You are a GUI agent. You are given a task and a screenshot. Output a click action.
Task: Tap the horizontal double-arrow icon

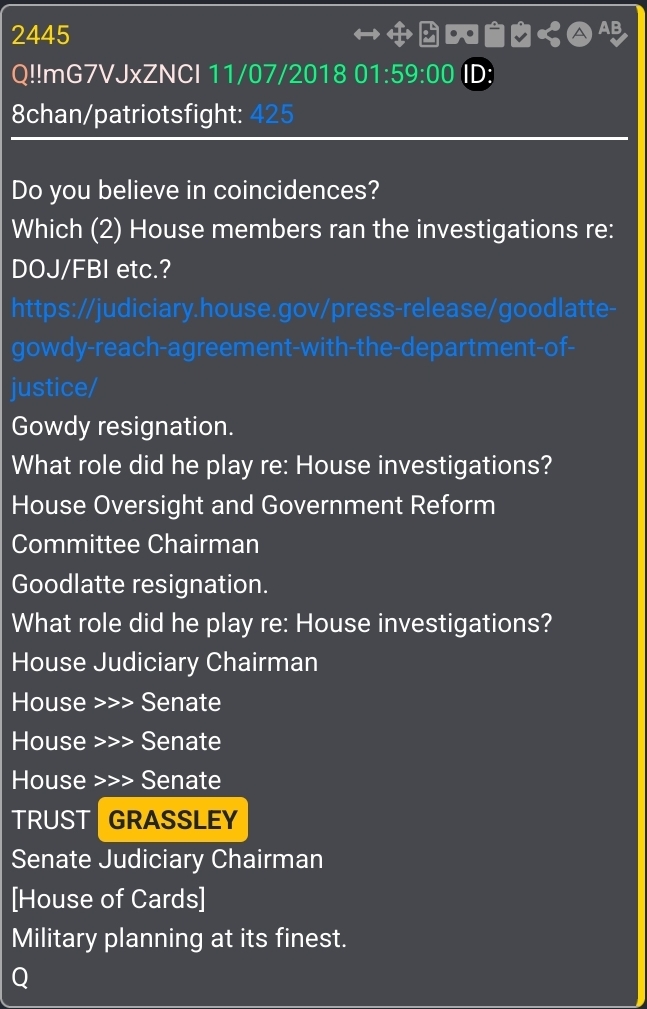[367, 35]
